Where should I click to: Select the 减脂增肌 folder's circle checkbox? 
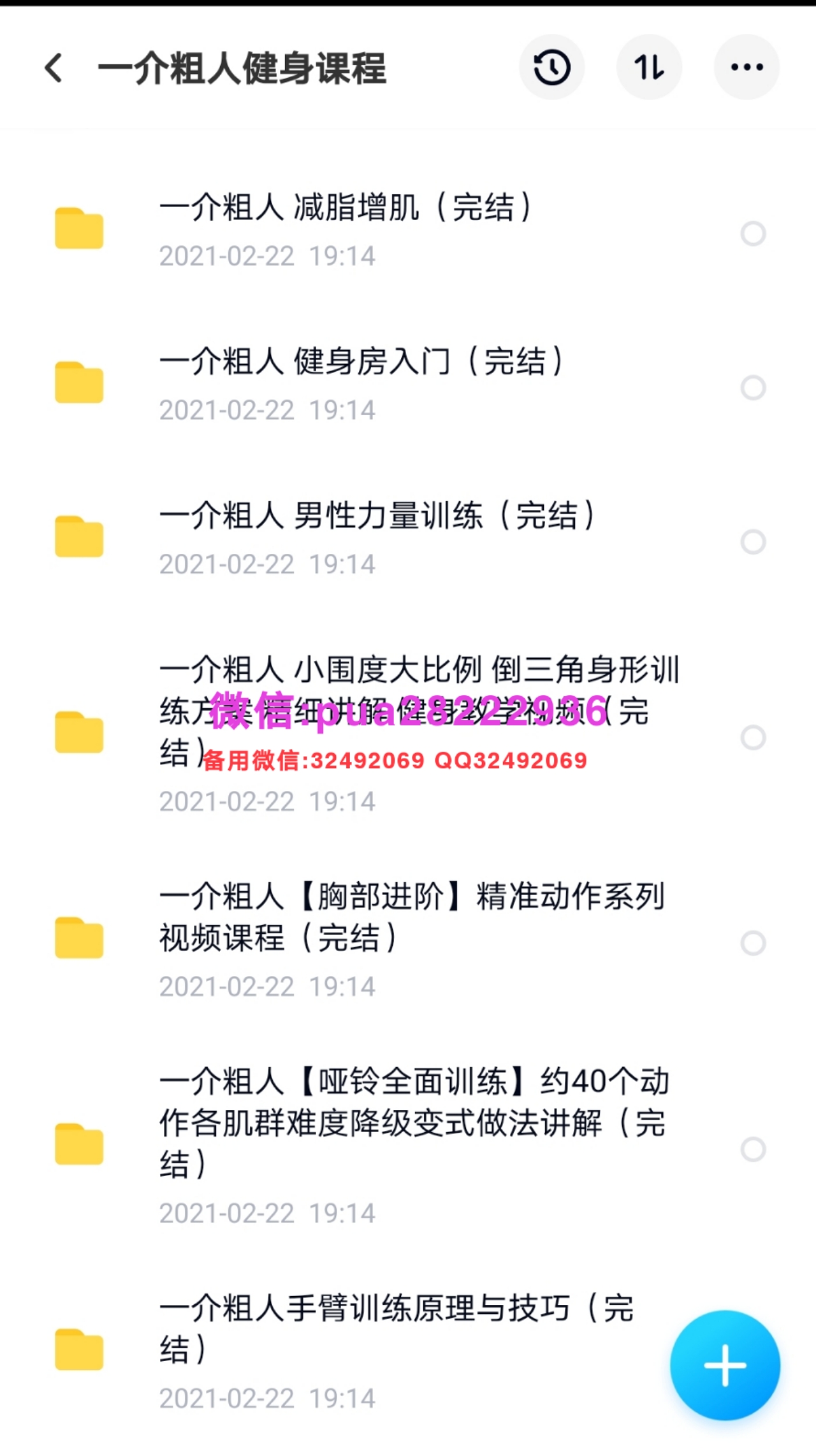tap(753, 233)
